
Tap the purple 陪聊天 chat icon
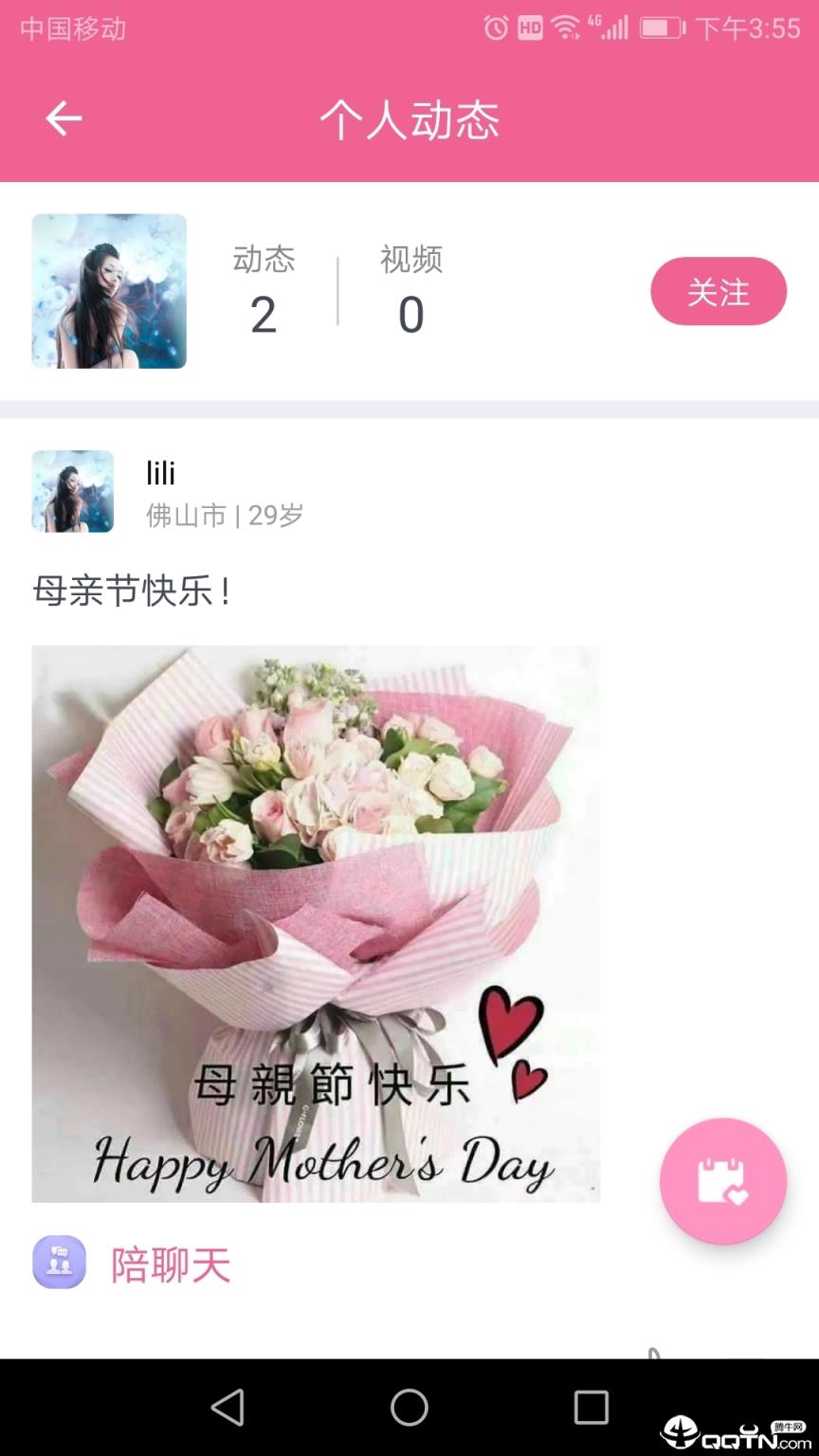[x=59, y=1262]
